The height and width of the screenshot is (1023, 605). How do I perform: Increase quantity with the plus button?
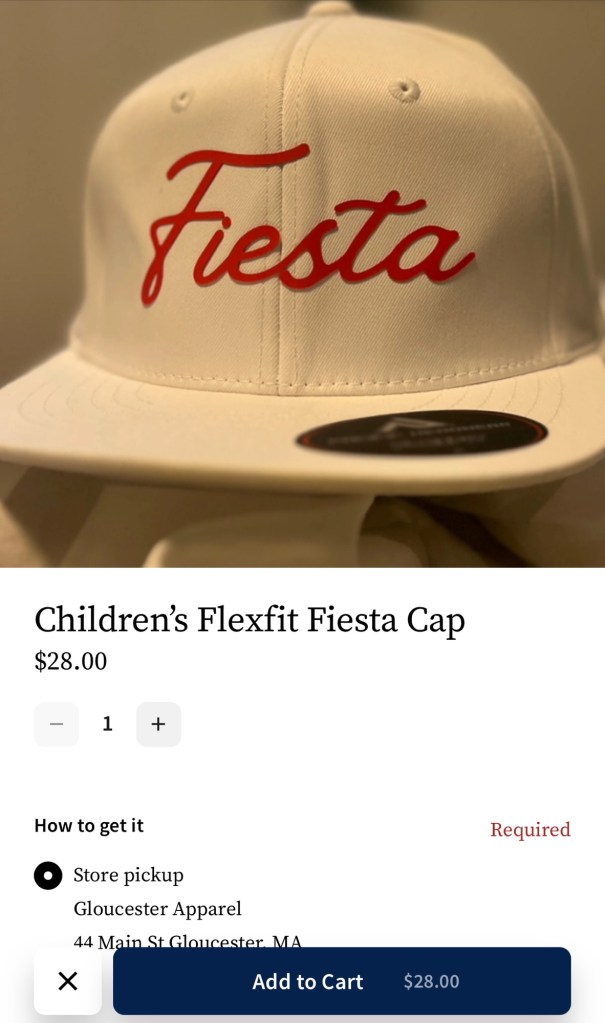[x=158, y=724]
